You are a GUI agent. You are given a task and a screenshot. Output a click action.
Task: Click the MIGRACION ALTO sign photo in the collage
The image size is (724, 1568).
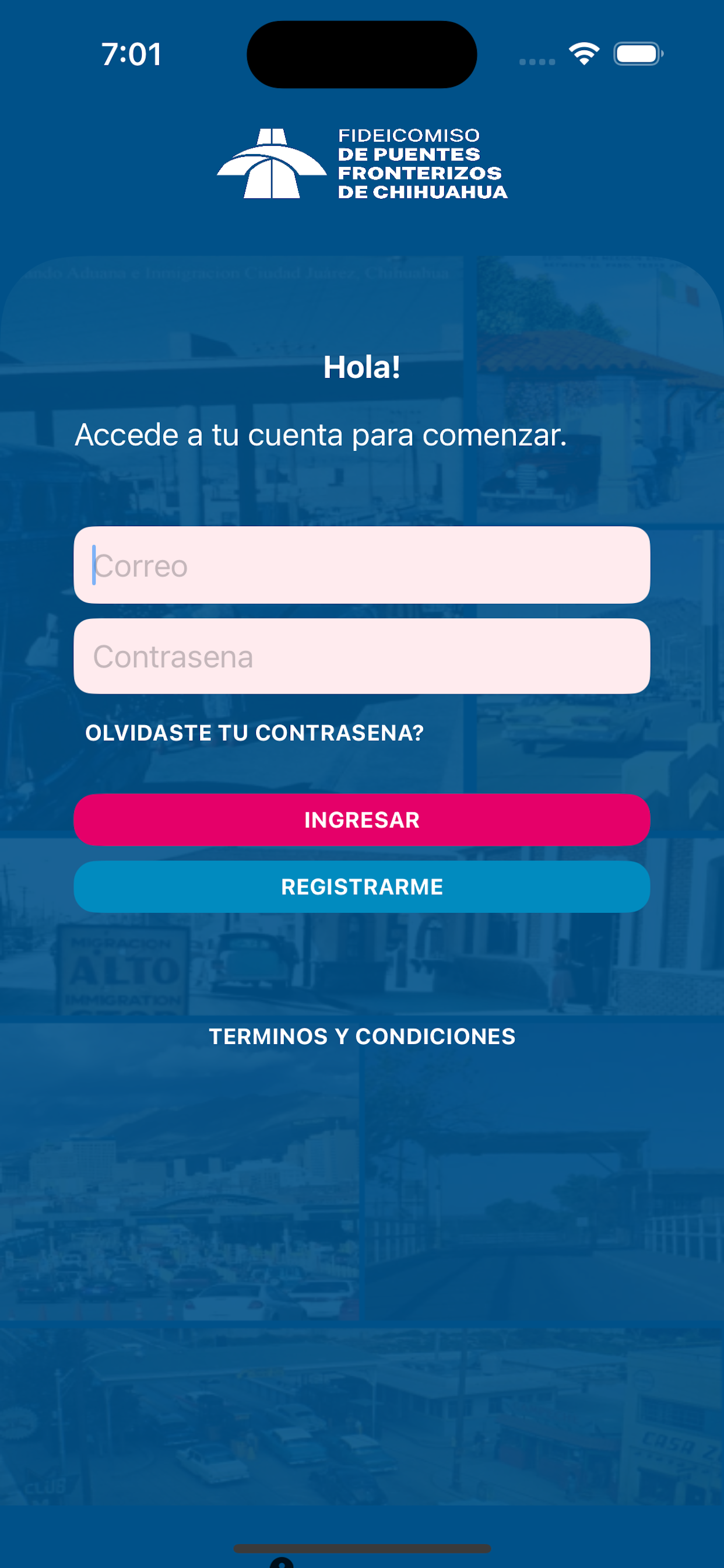point(122,968)
